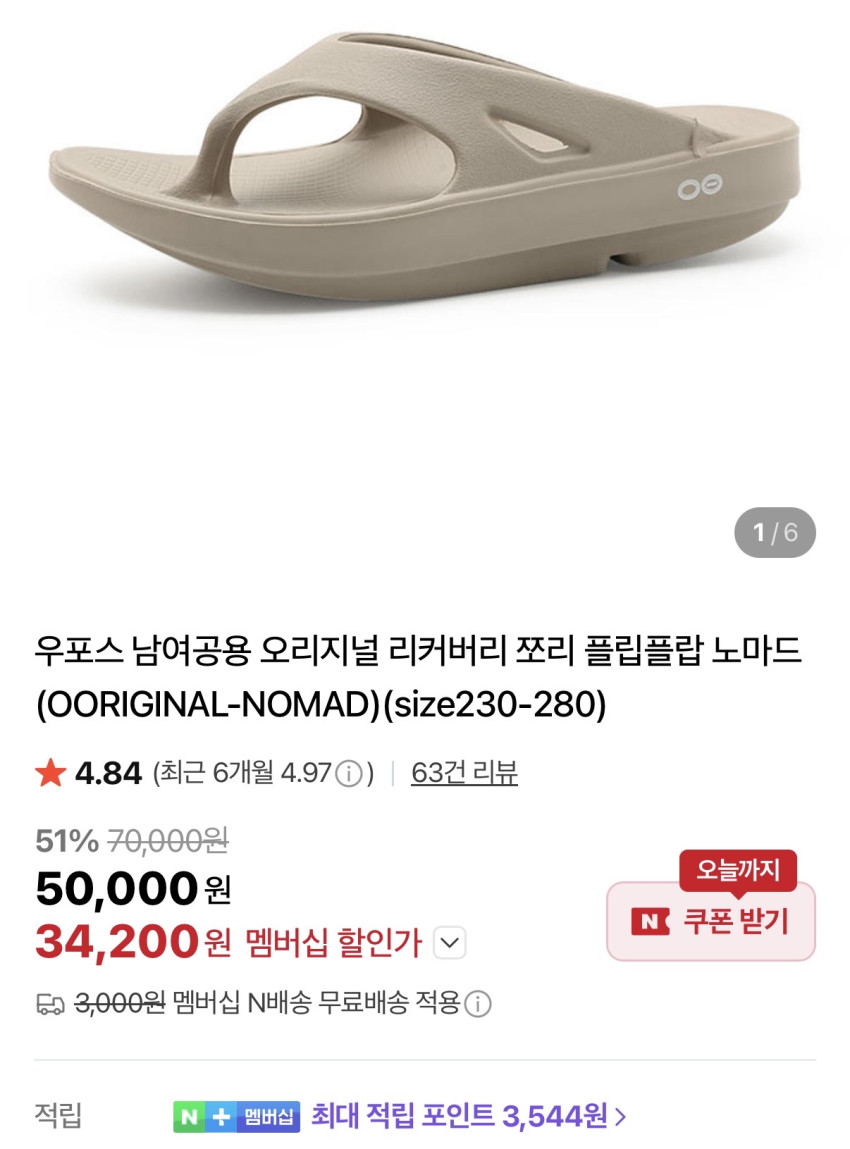Get the coupon via 쿠폰 받기 button
850x1149 pixels.
coord(711,921)
